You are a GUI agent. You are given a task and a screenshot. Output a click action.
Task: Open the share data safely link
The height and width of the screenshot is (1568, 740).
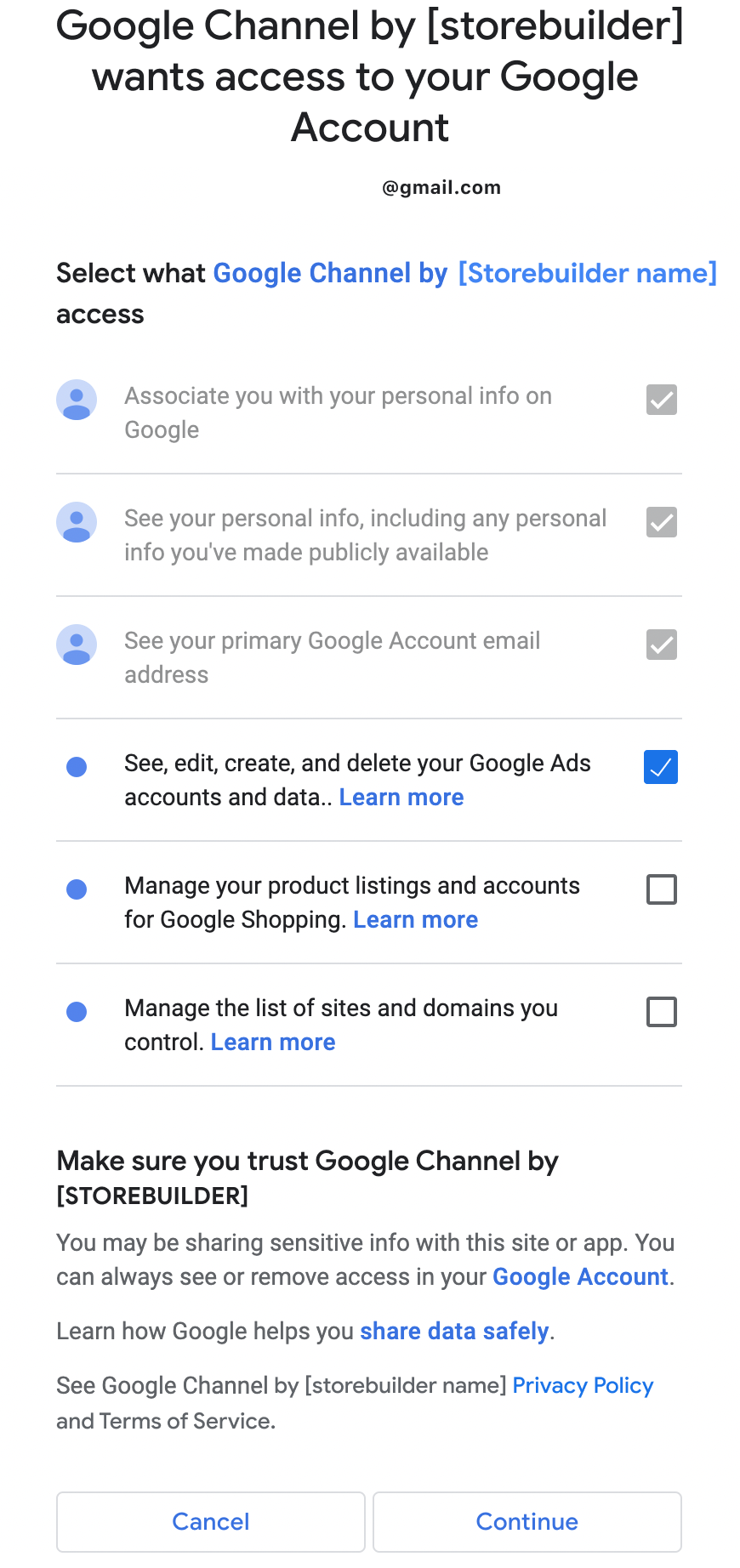pos(454,1332)
